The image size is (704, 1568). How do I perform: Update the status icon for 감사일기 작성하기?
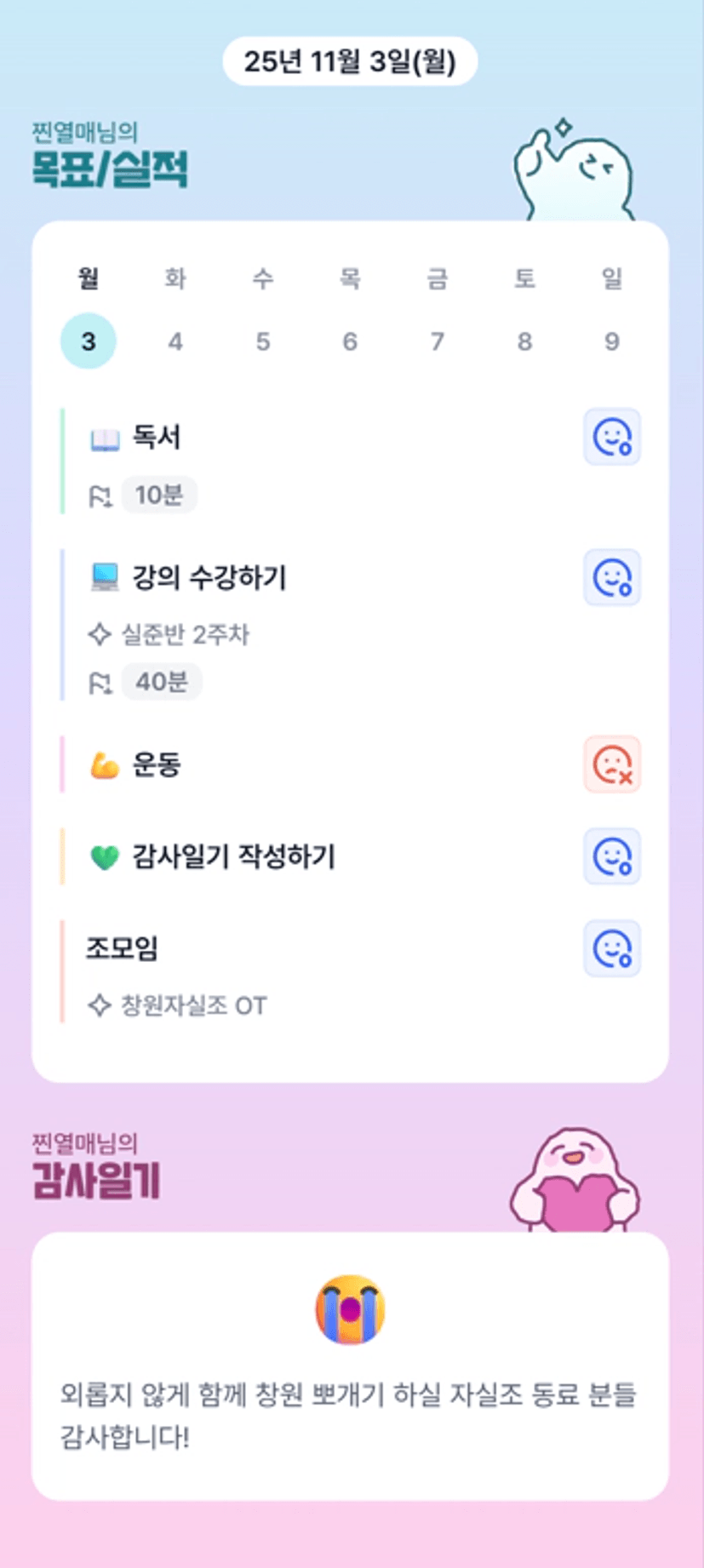click(x=611, y=856)
